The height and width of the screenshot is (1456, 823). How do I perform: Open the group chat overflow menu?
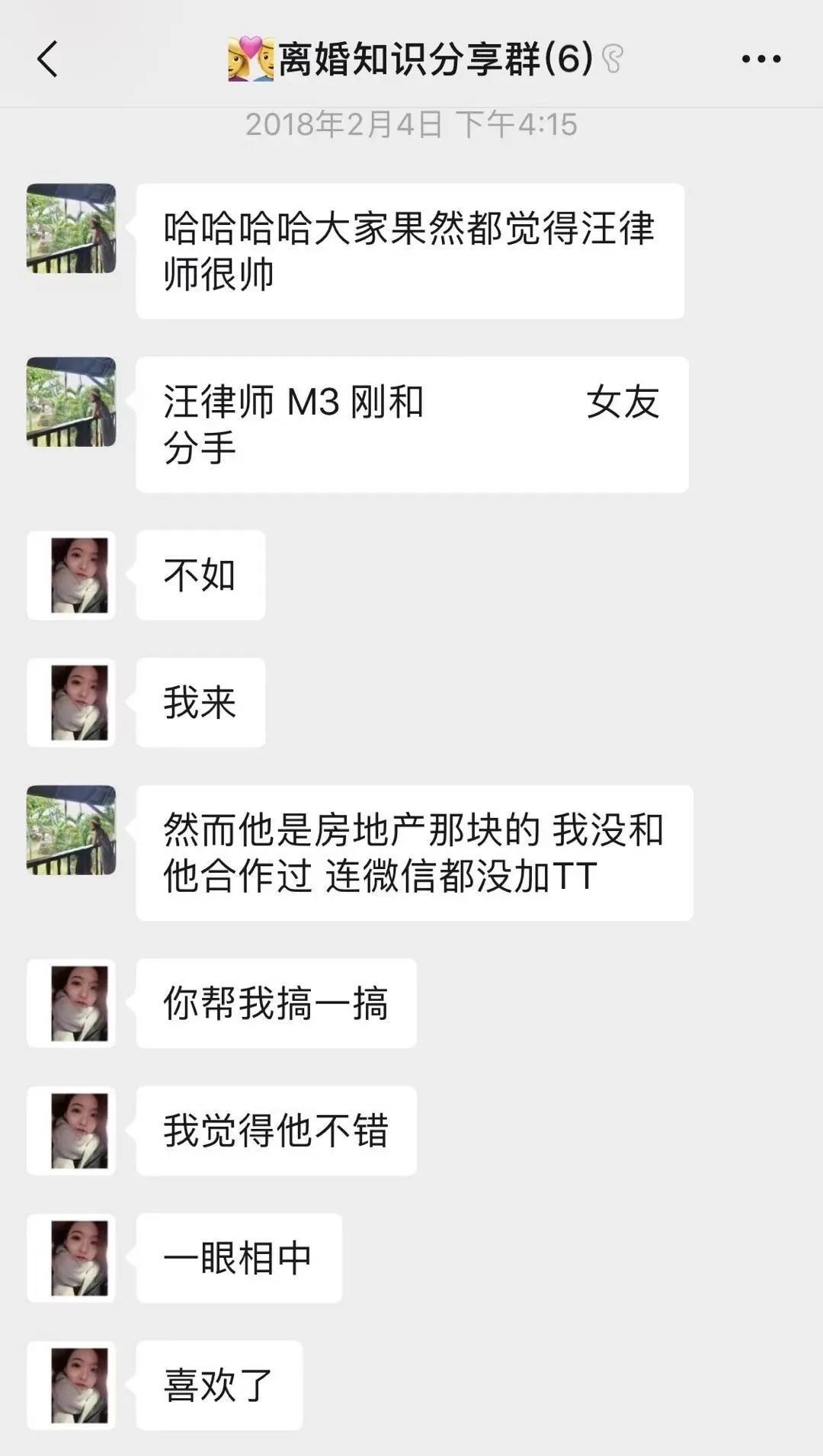[761, 59]
